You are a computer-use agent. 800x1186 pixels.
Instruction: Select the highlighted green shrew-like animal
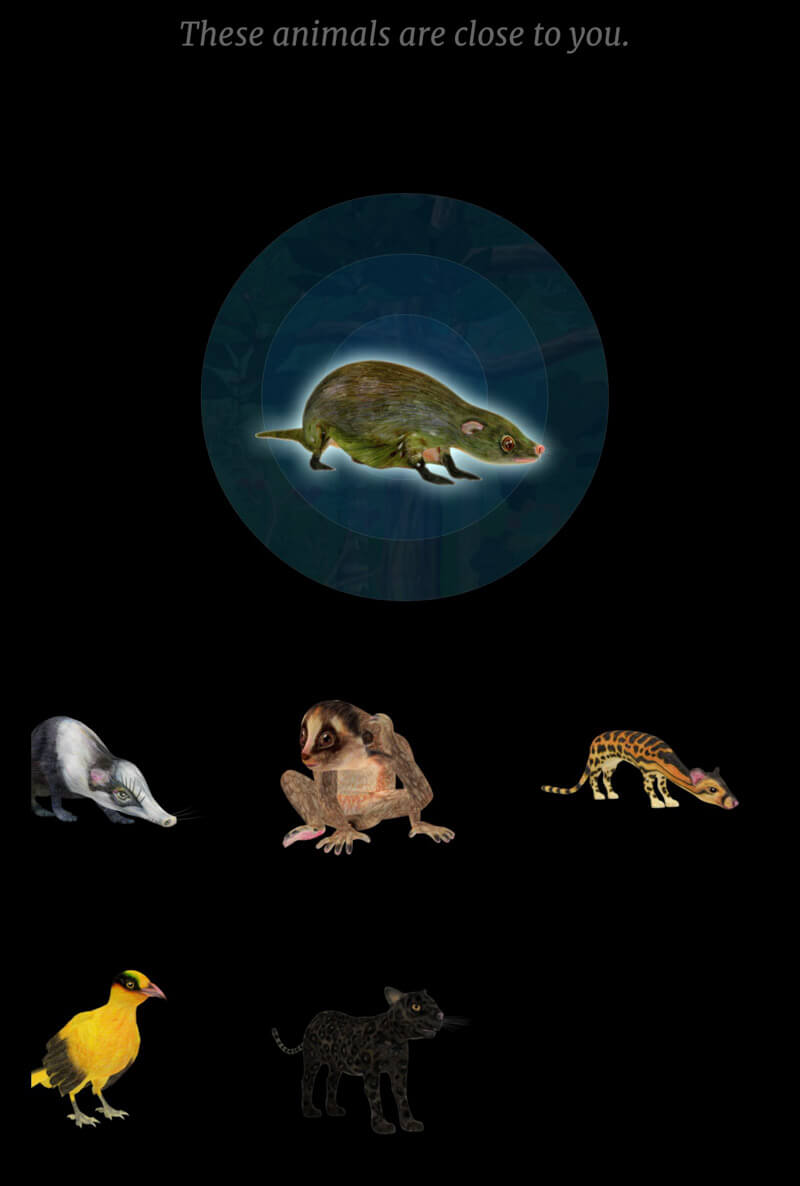pos(400,420)
